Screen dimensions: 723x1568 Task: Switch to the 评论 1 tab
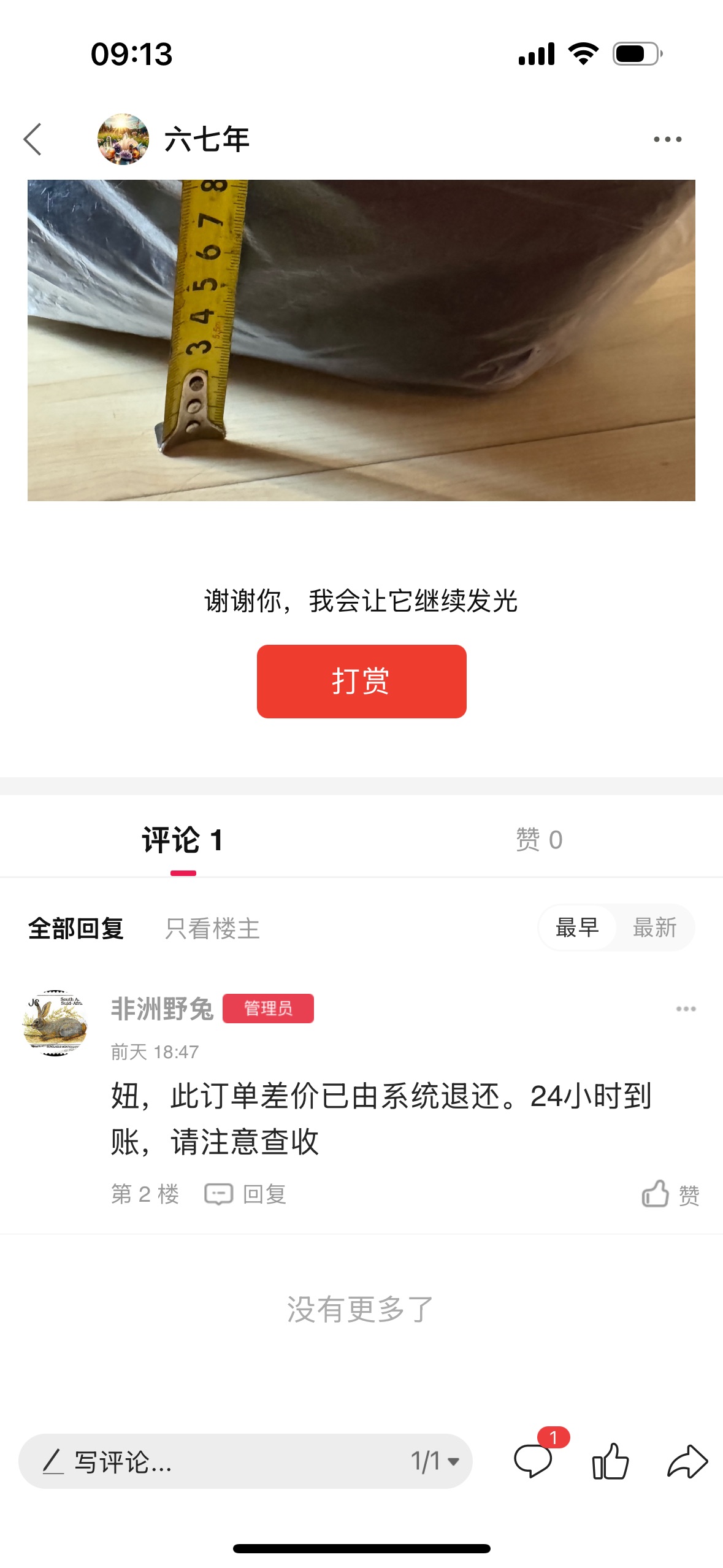tap(183, 840)
